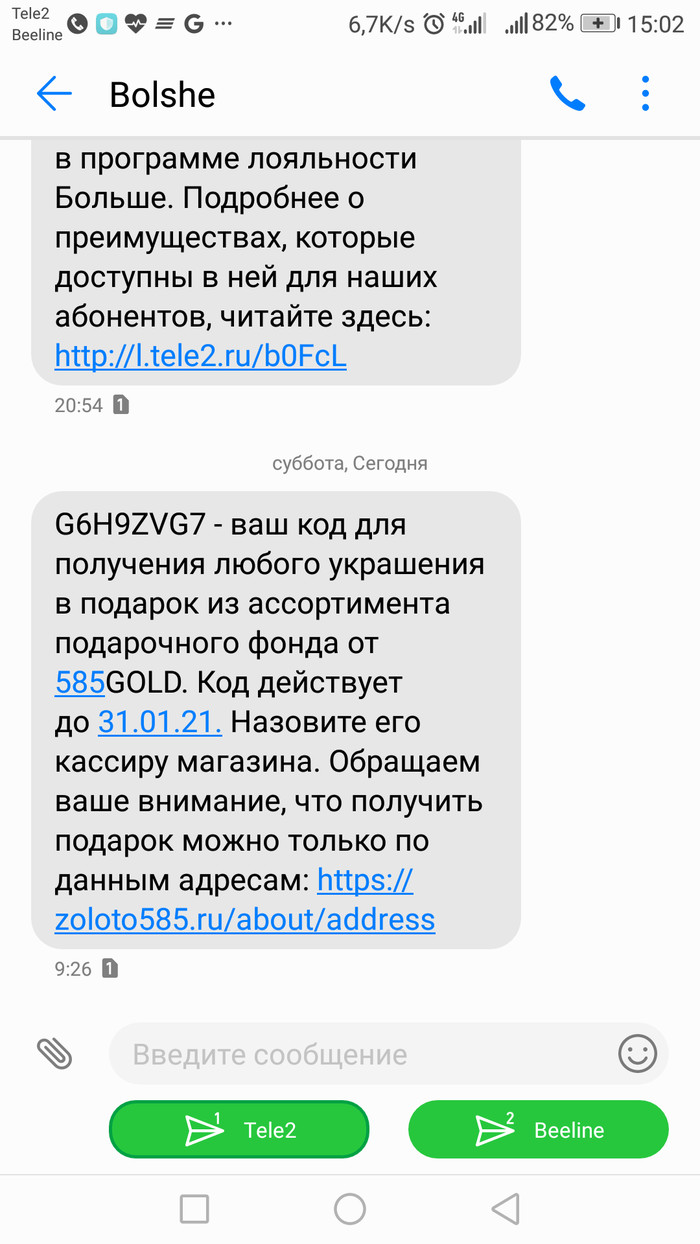700x1244 pixels.
Task: Open recent apps from the navigation bar
Action: 194,1209
